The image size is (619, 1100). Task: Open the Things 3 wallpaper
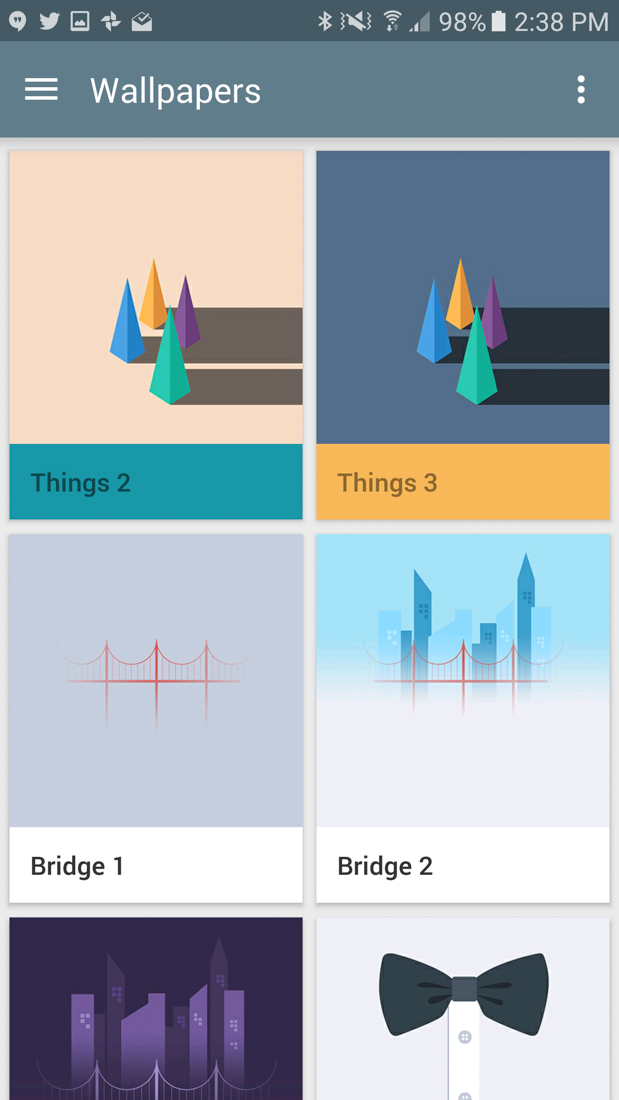[x=463, y=334]
